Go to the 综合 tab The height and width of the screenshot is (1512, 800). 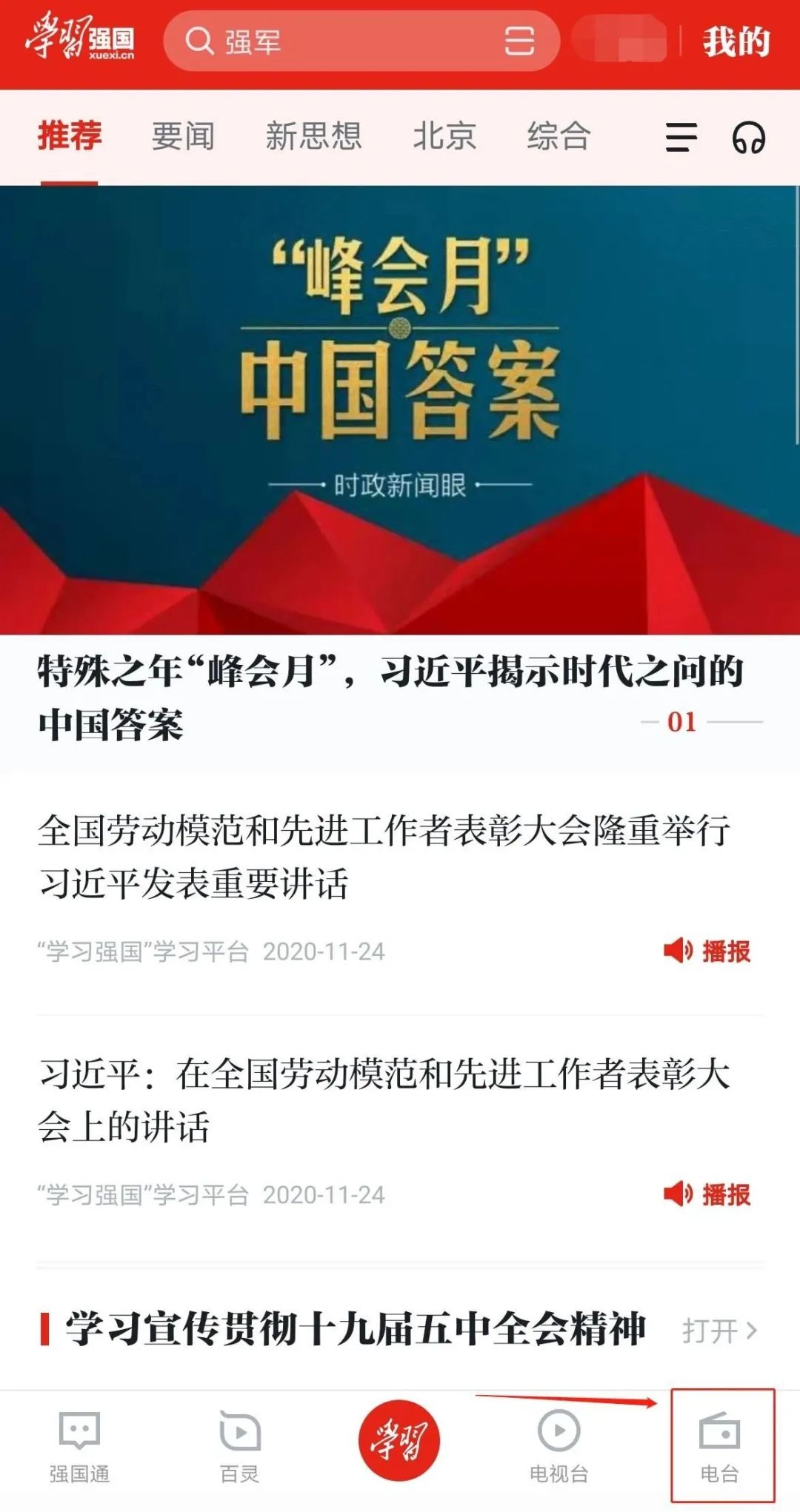(x=559, y=137)
